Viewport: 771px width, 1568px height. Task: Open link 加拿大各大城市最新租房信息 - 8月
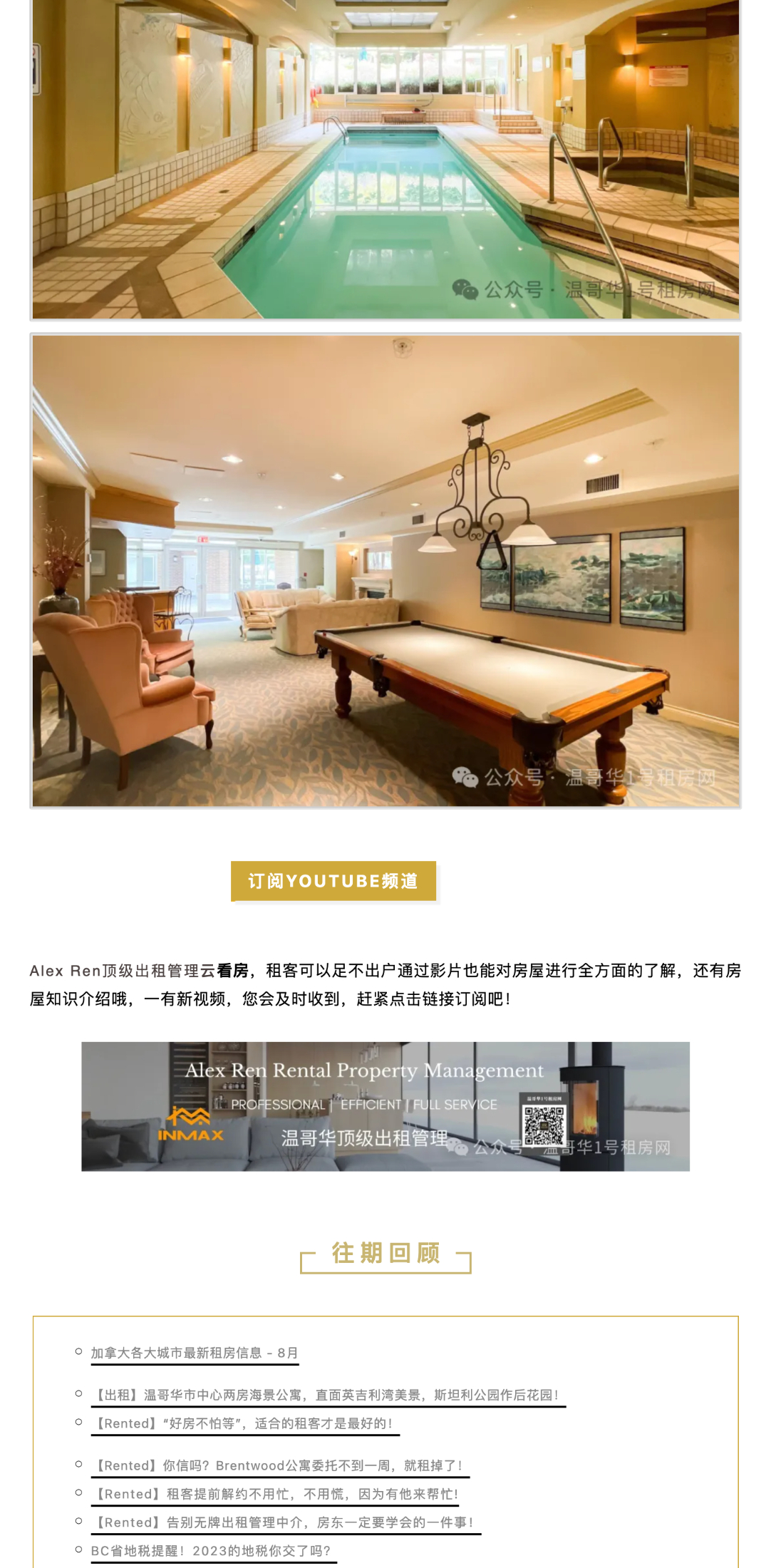click(194, 1353)
